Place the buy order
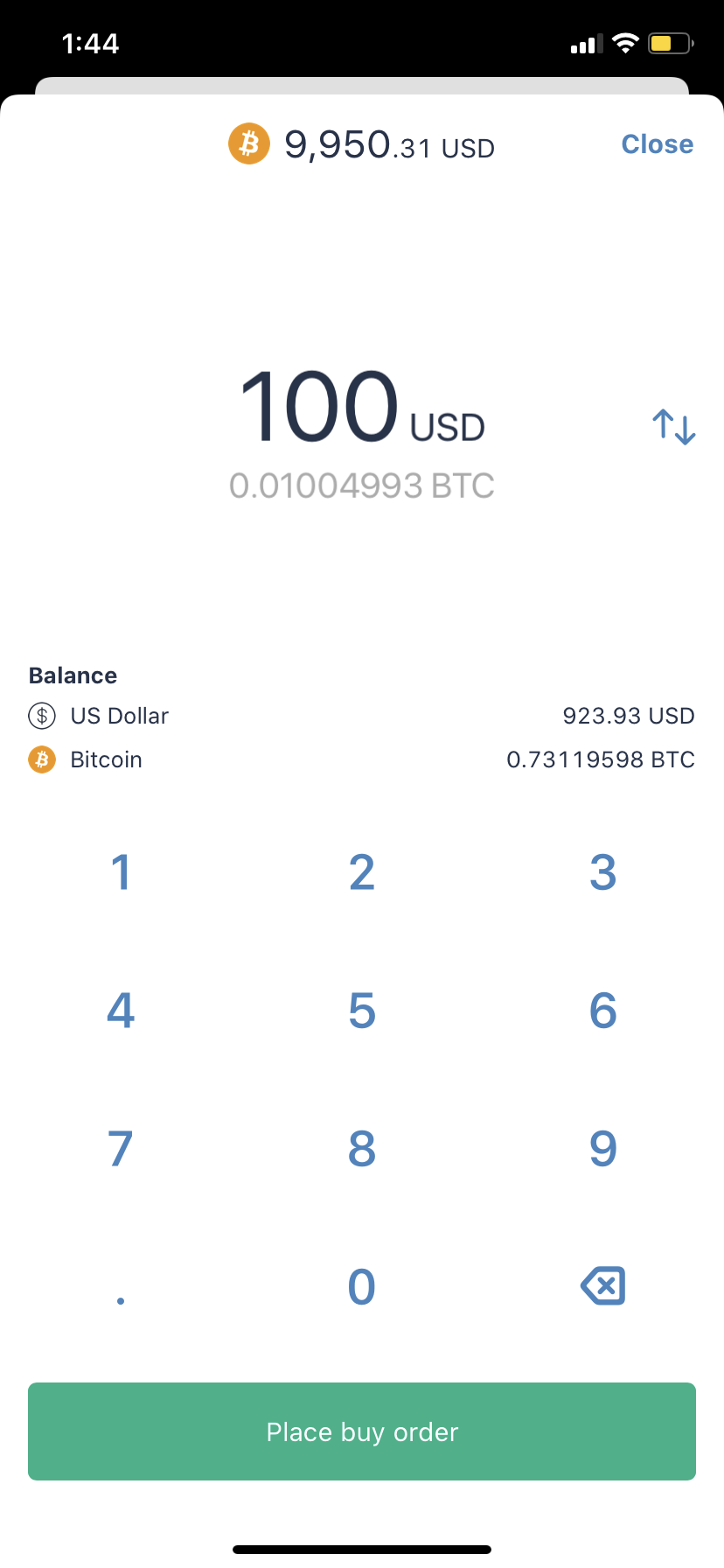 pos(362,1431)
